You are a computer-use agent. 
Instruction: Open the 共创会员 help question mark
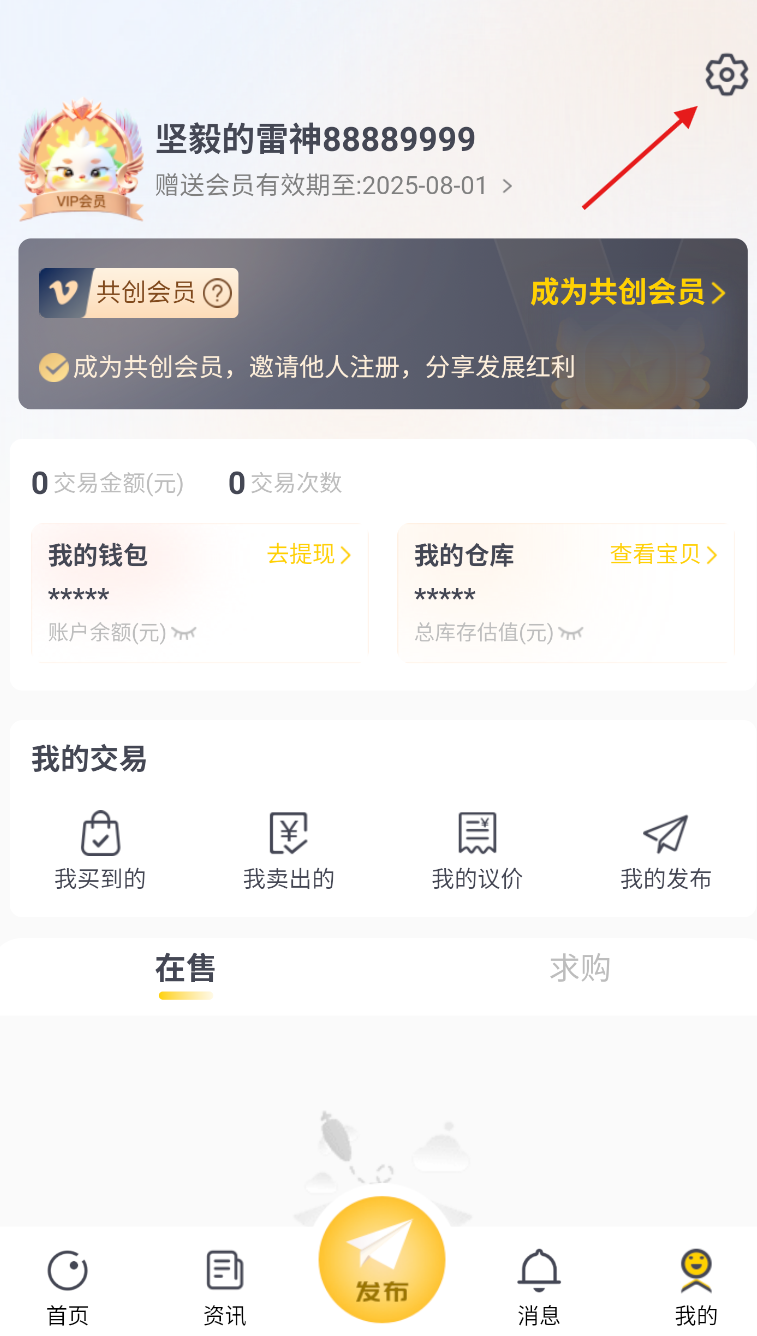pyautogui.click(x=217, y=293)
